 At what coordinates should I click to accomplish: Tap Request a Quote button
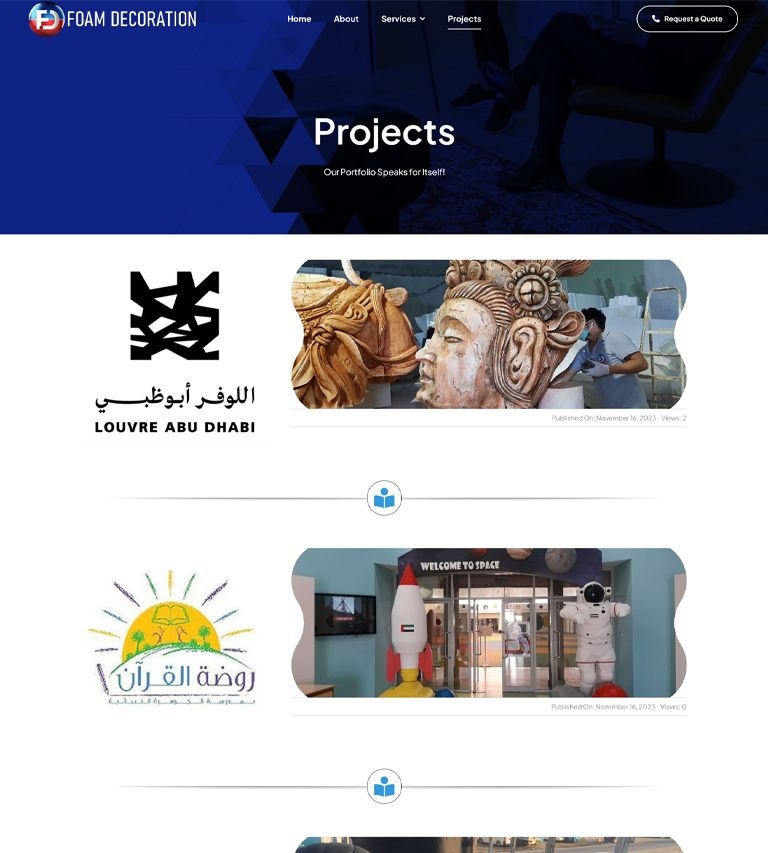pyautogui.click(x=687, y=19)
